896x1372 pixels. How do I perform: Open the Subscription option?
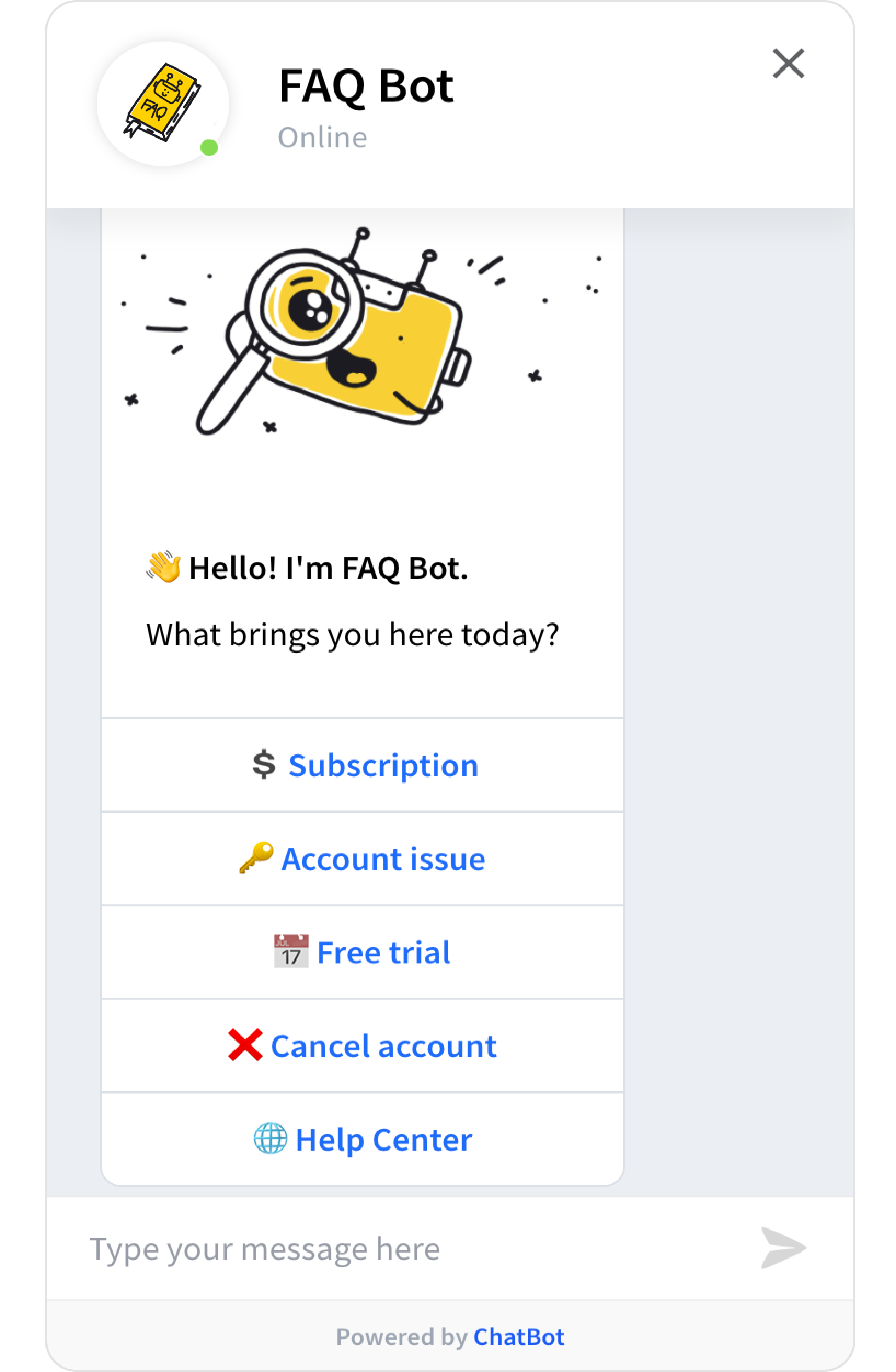coord(384,765)
